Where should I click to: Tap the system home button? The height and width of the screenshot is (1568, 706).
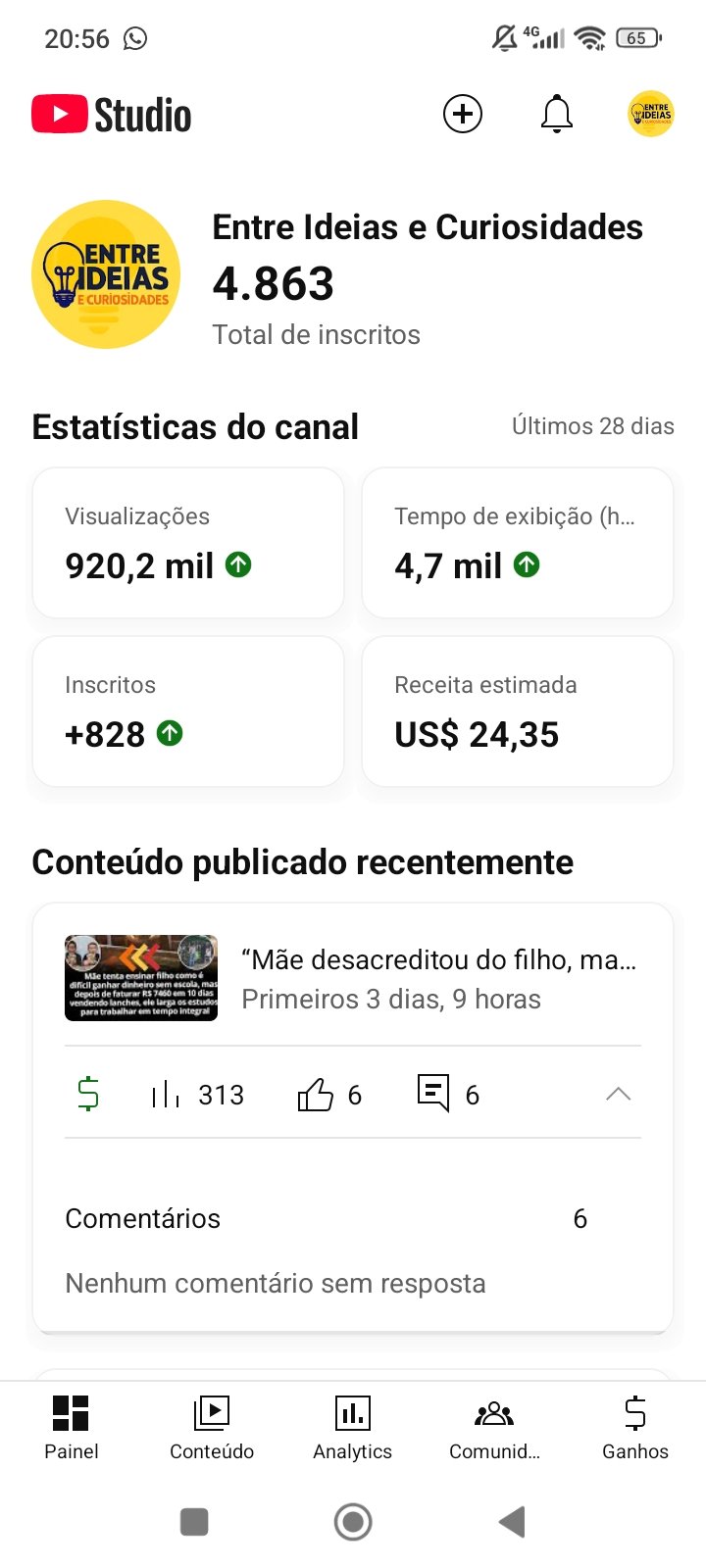(353, 1522)
